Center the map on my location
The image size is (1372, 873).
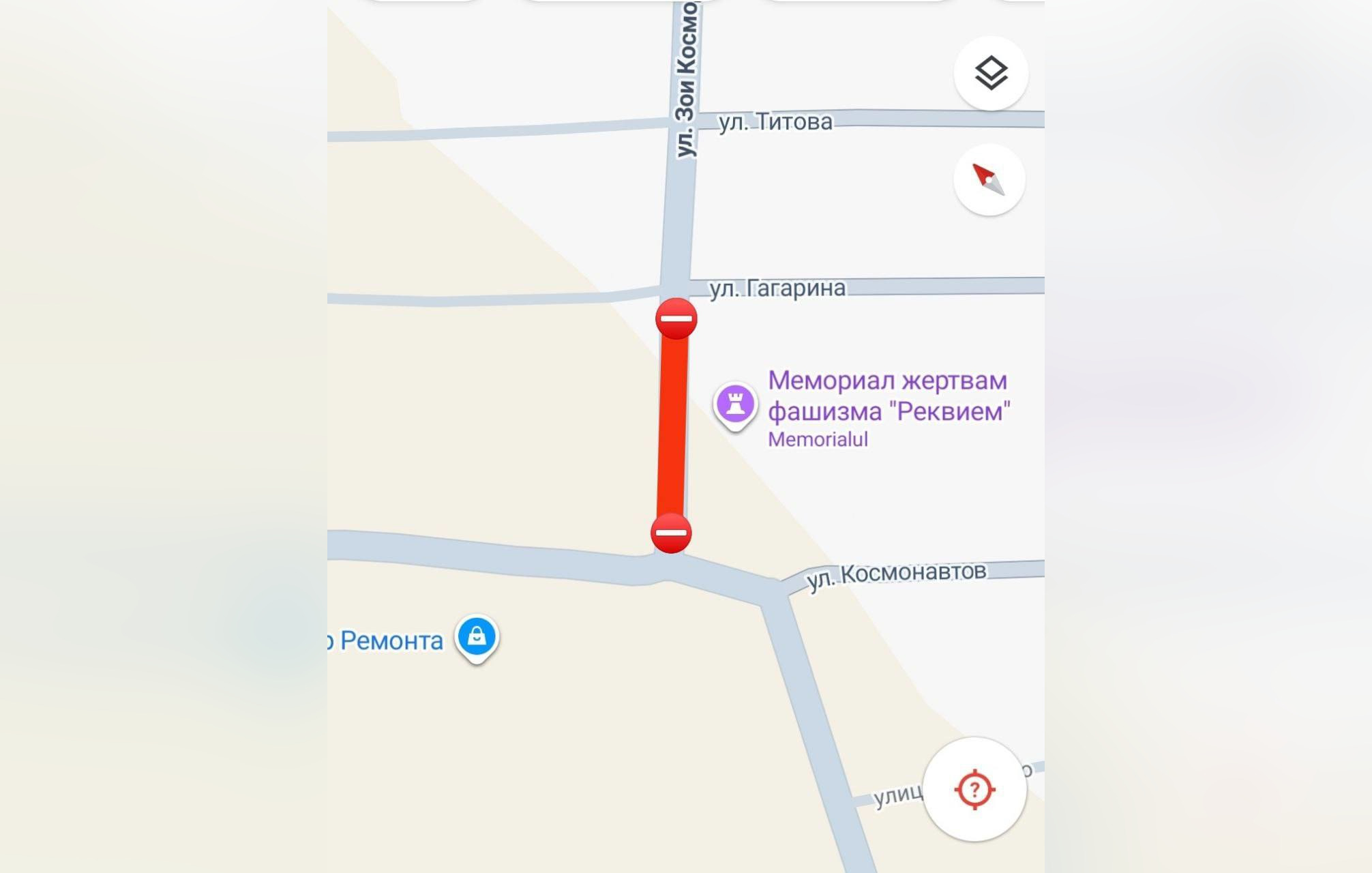(974, 789)
